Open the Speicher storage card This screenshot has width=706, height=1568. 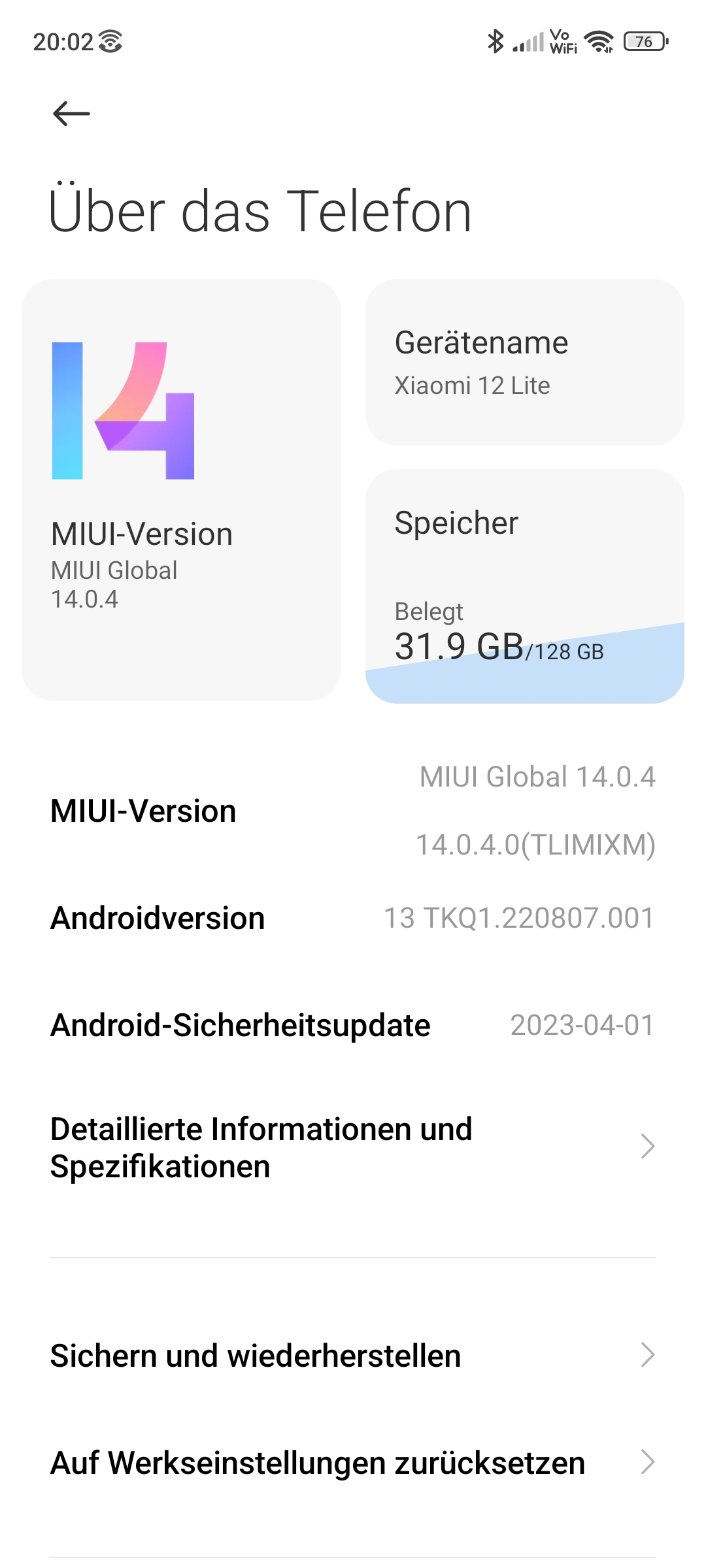524,586
